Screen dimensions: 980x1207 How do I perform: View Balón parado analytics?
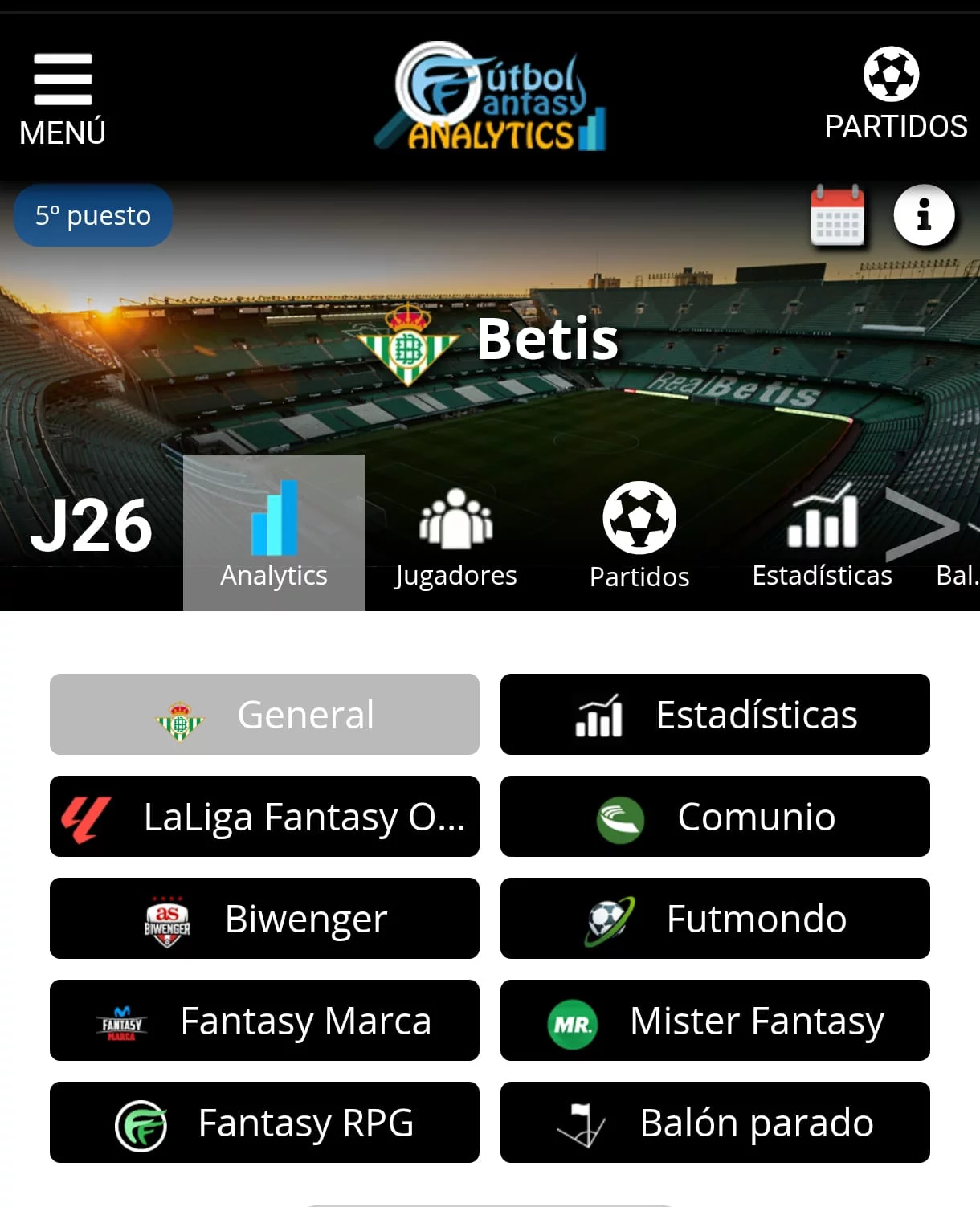pyautogui.click(x=715, y=1122)
